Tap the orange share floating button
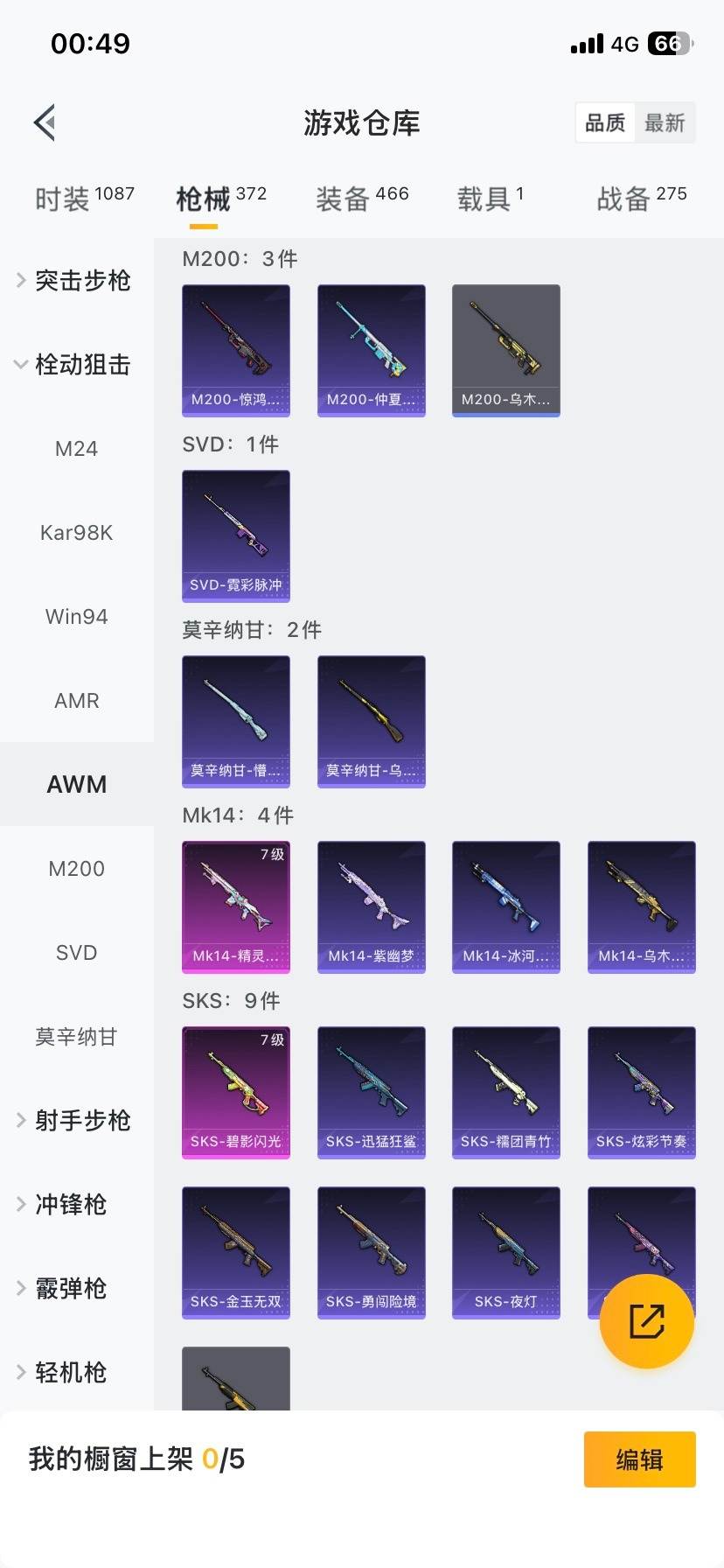Image resolution: width=724 pixels, height=1568 pixels. coord(647,1321)
